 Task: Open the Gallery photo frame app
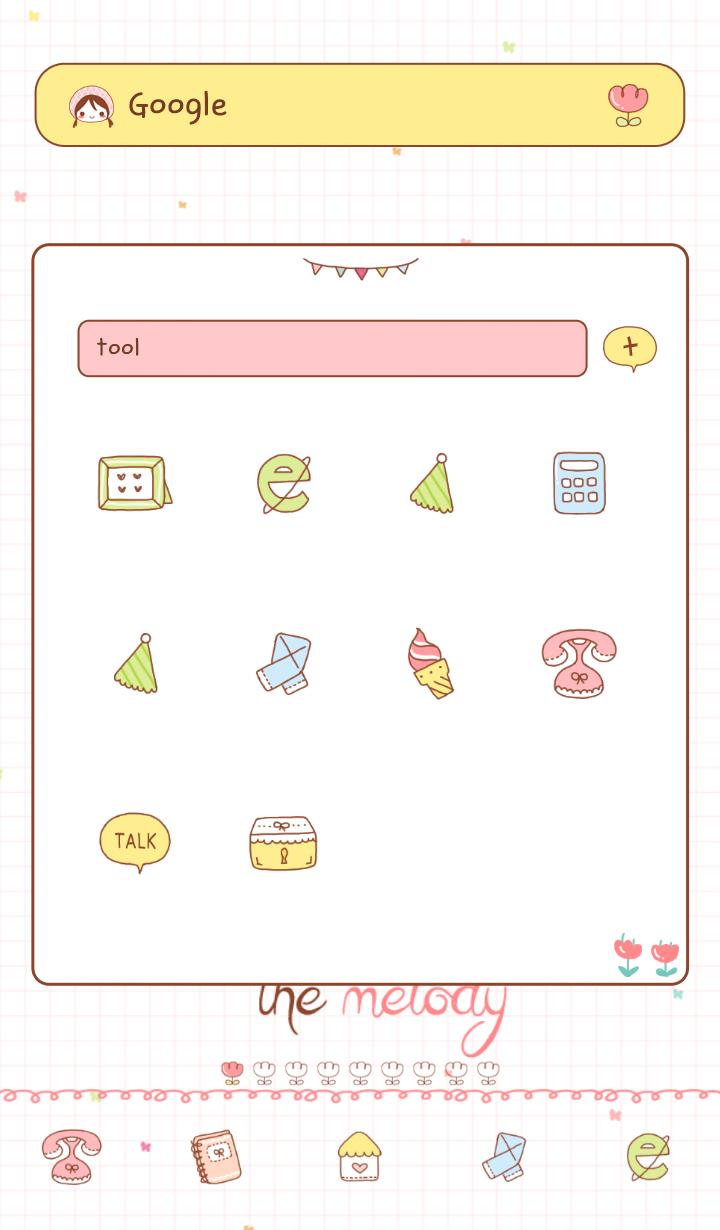[134, 483]
